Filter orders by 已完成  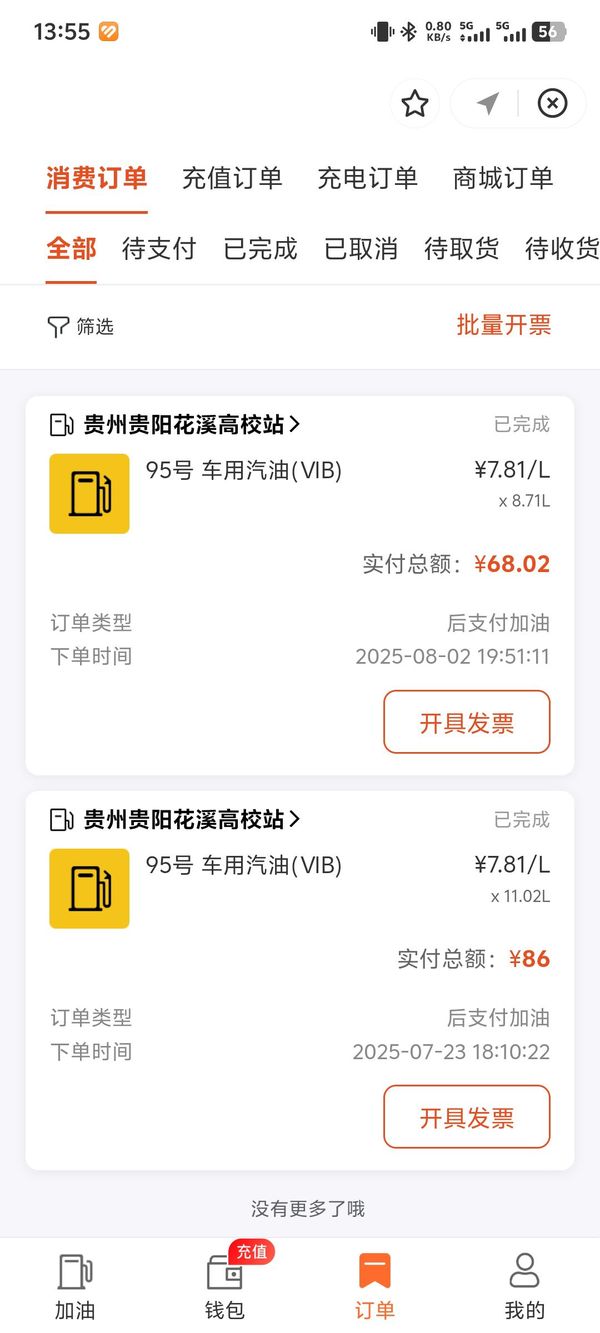pos(260,249)
